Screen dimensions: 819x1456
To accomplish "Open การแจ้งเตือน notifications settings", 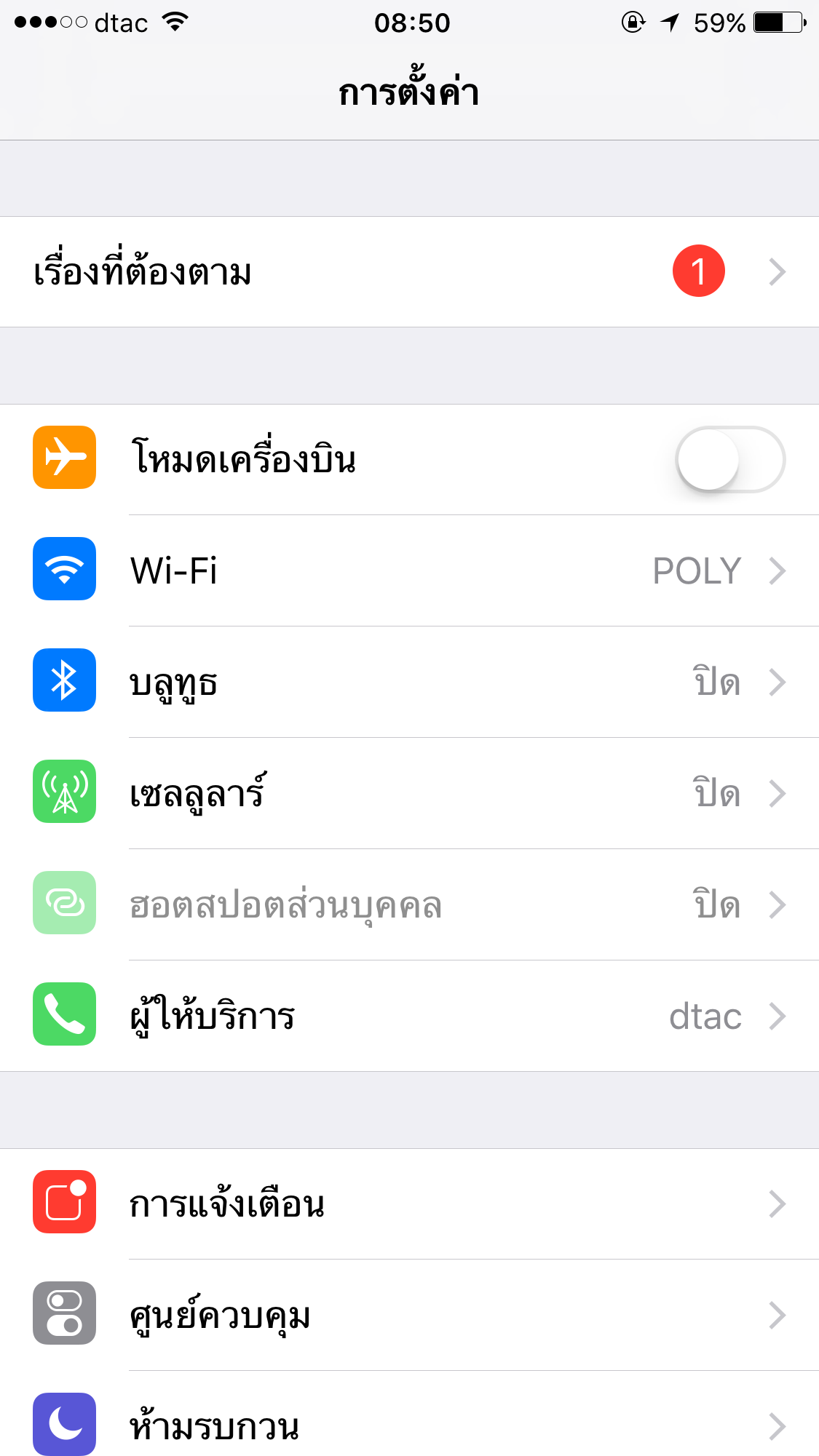I will click(x=409, y=1204).
